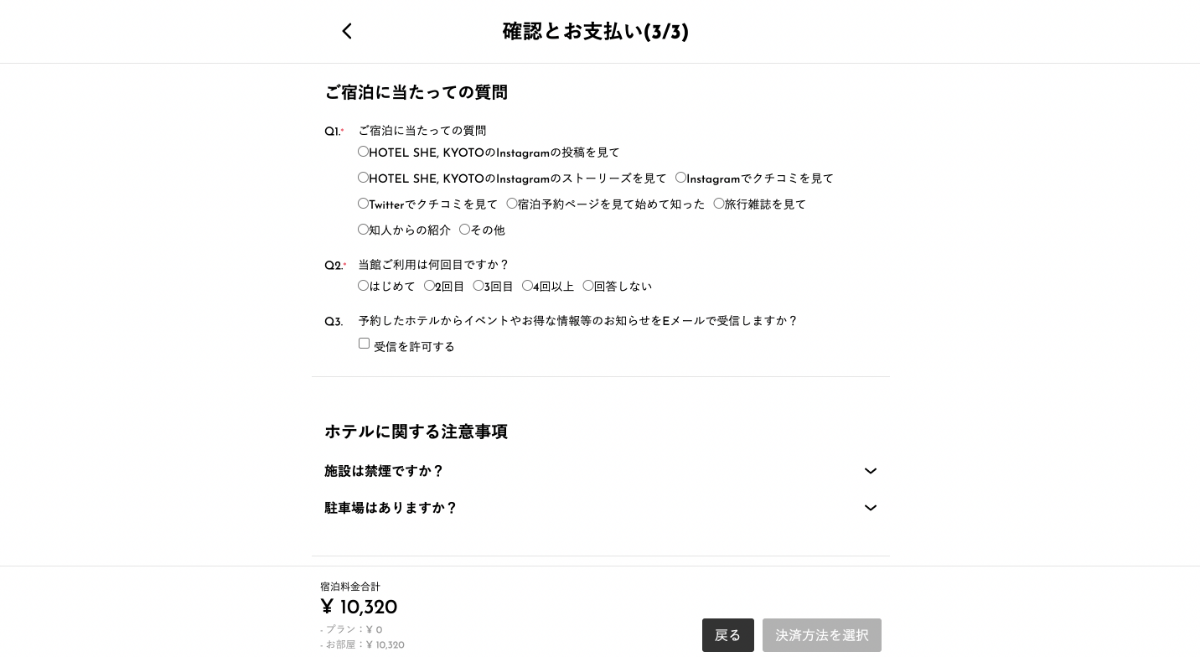Choose Twitterでクチコミを見て

364,204
